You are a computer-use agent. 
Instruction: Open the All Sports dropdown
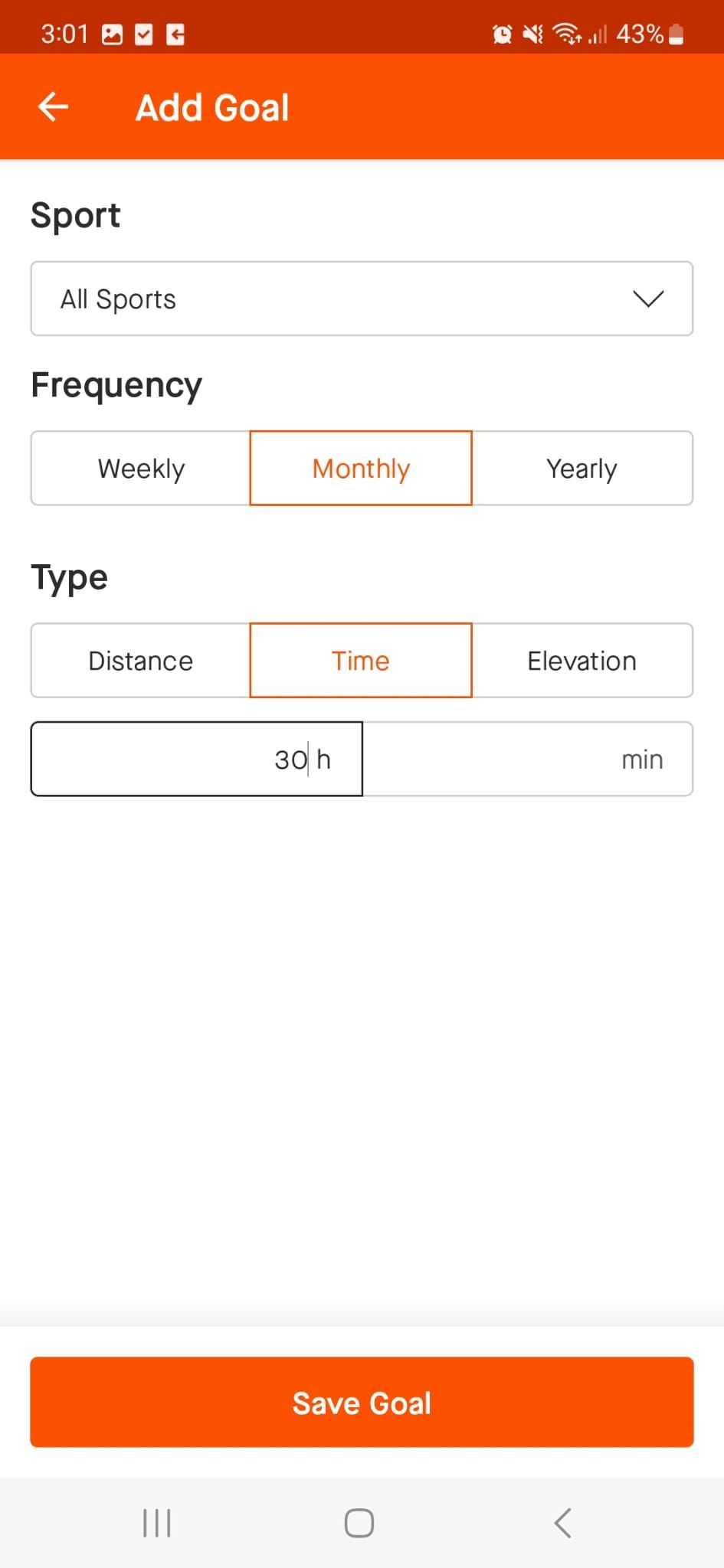[x=361, y=299]
